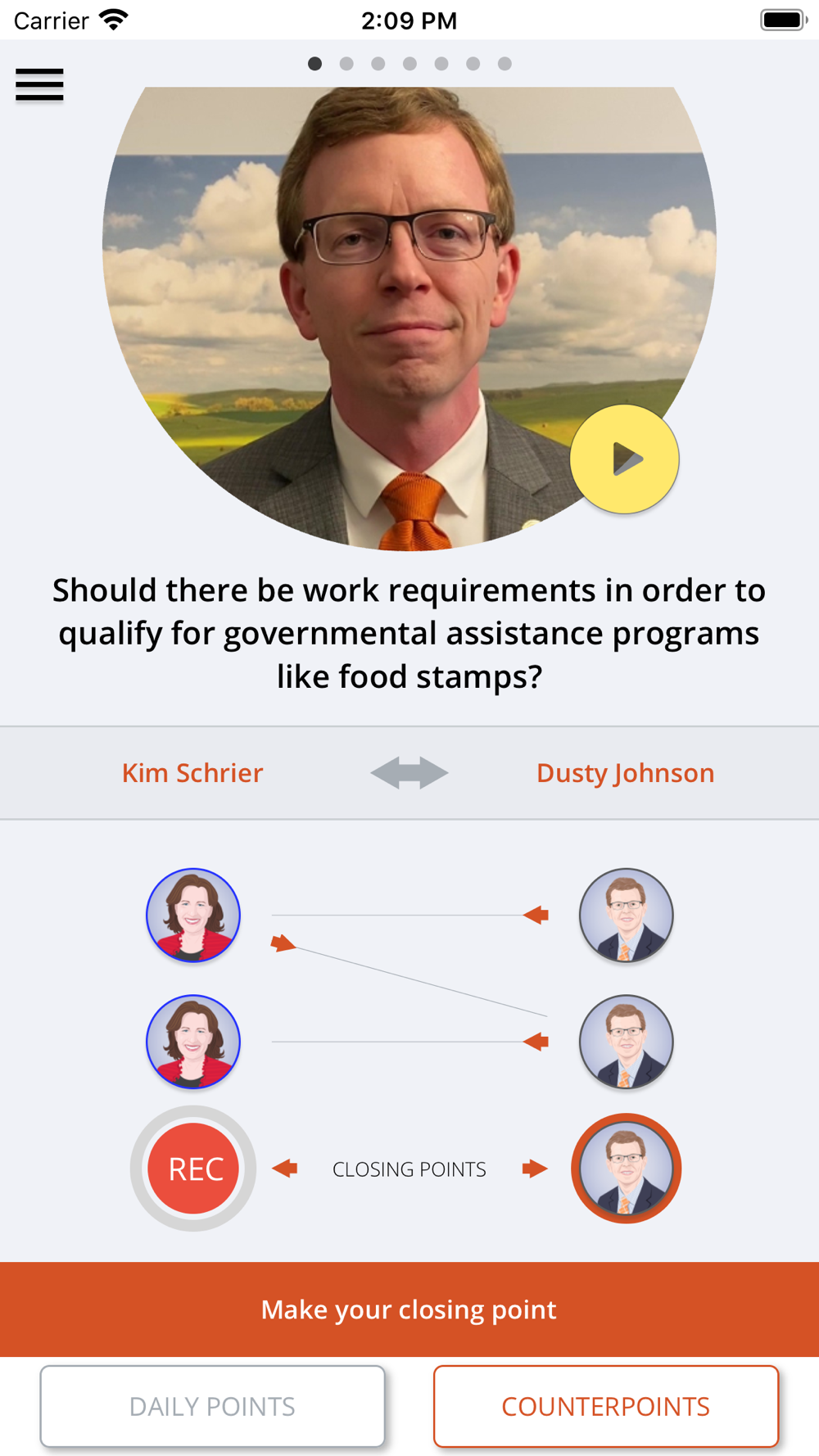This screenshot has height=1456, width=819.
Task: Switch to Counterpoints
Action: pos(606,1406)
